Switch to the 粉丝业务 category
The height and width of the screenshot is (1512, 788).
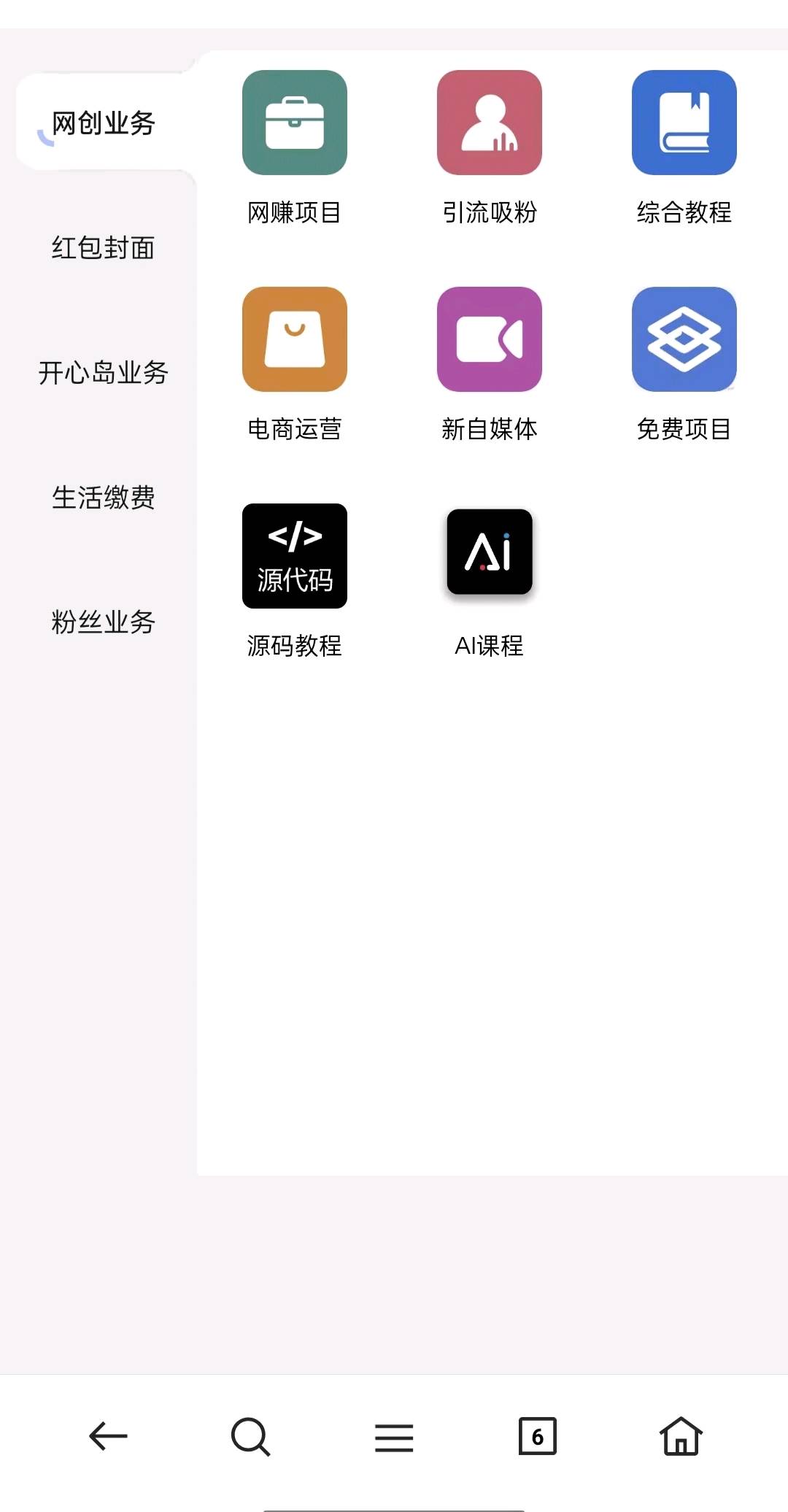(x=103, y=622)
